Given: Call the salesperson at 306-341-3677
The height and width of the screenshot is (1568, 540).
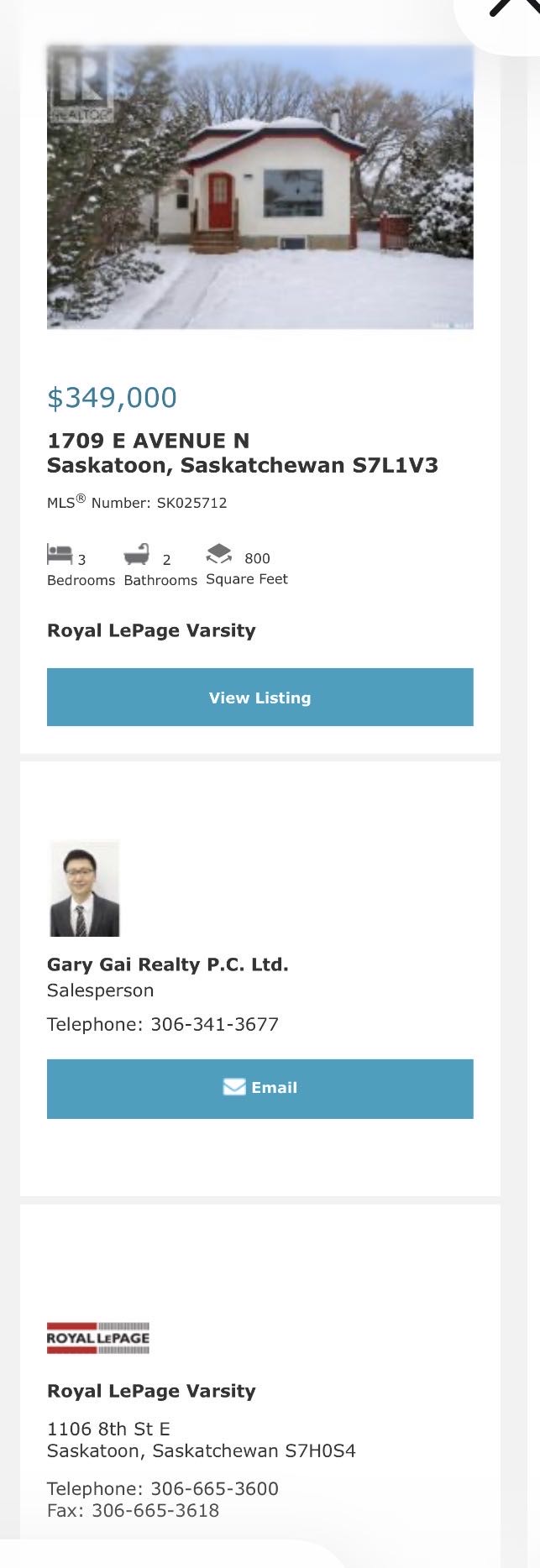Looking at the screenshot, I should coord(214,1024).
